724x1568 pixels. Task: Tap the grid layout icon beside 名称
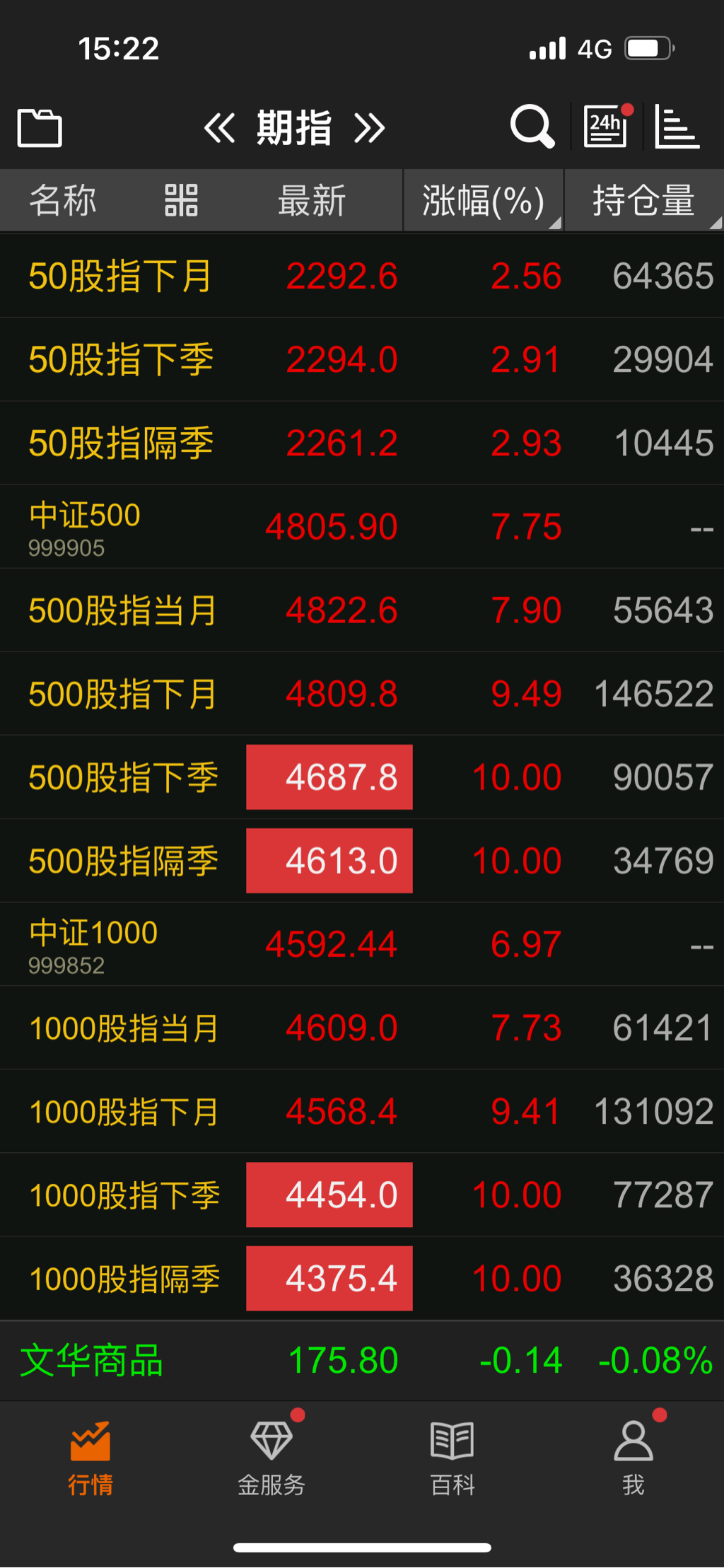181,200
